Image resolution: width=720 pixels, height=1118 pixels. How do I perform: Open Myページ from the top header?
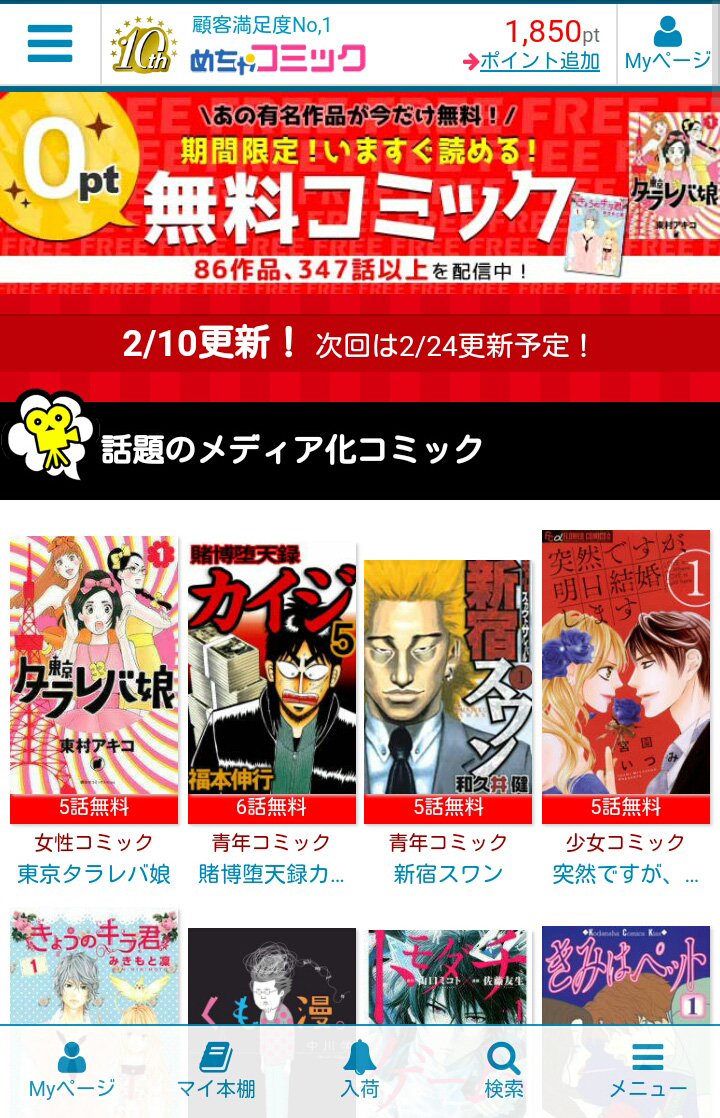coord(667,44)
